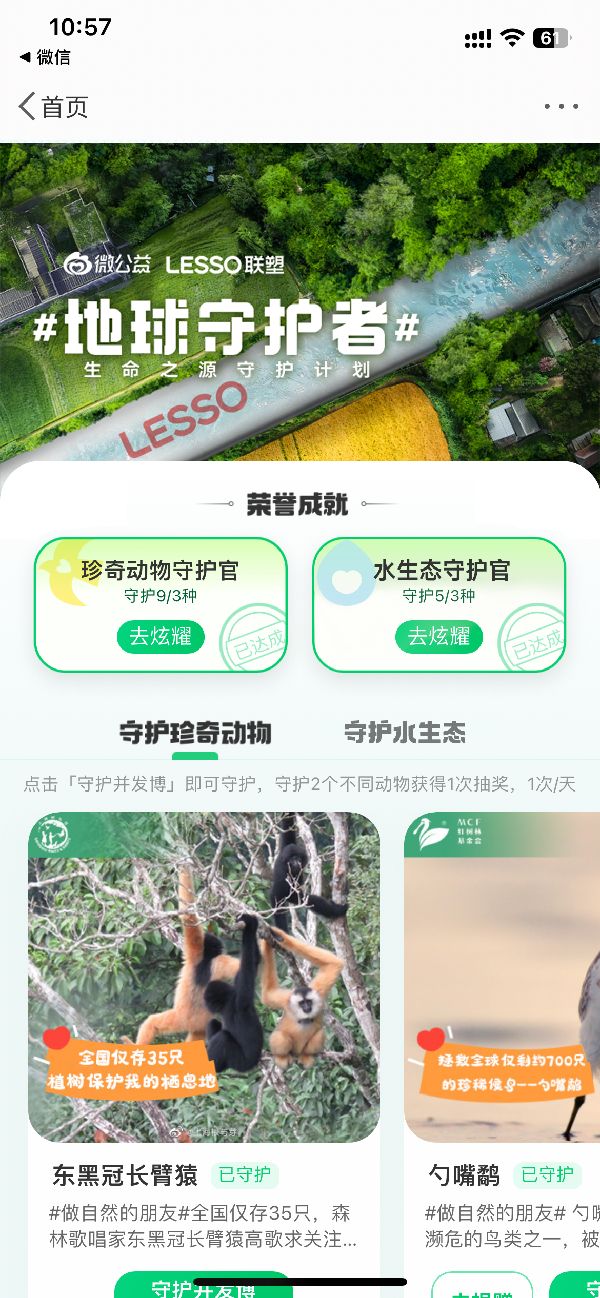The width and height of the screenshot is (600, 1298).
Task: Switch to the 守护水生态 tab
Action: pyautogui.click(x=405, y=733)
